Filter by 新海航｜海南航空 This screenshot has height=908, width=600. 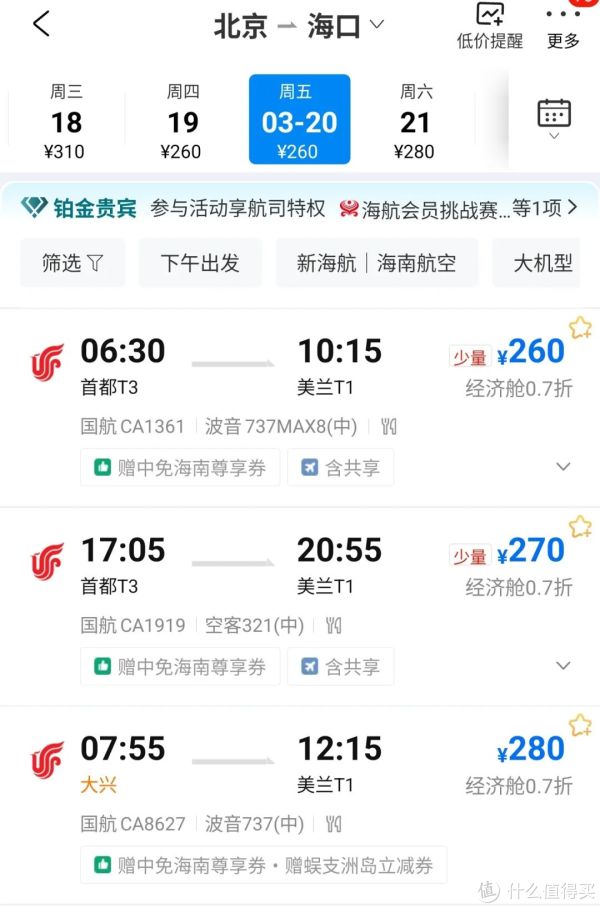(376, 263)
